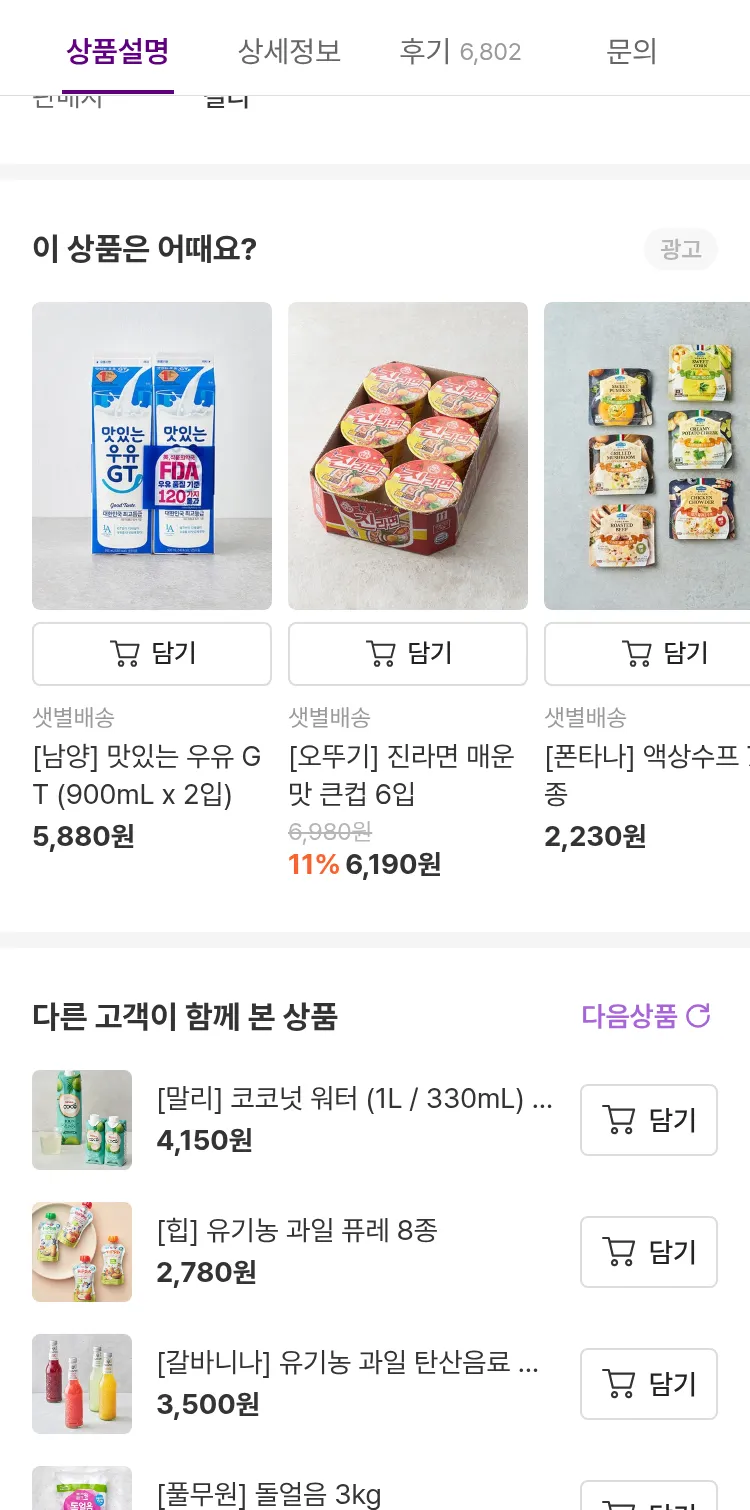Add 힙 유기농 과일 퓨레 to cart
750x1510 pixels.
pyautogui.click(x=649, y=1252)
